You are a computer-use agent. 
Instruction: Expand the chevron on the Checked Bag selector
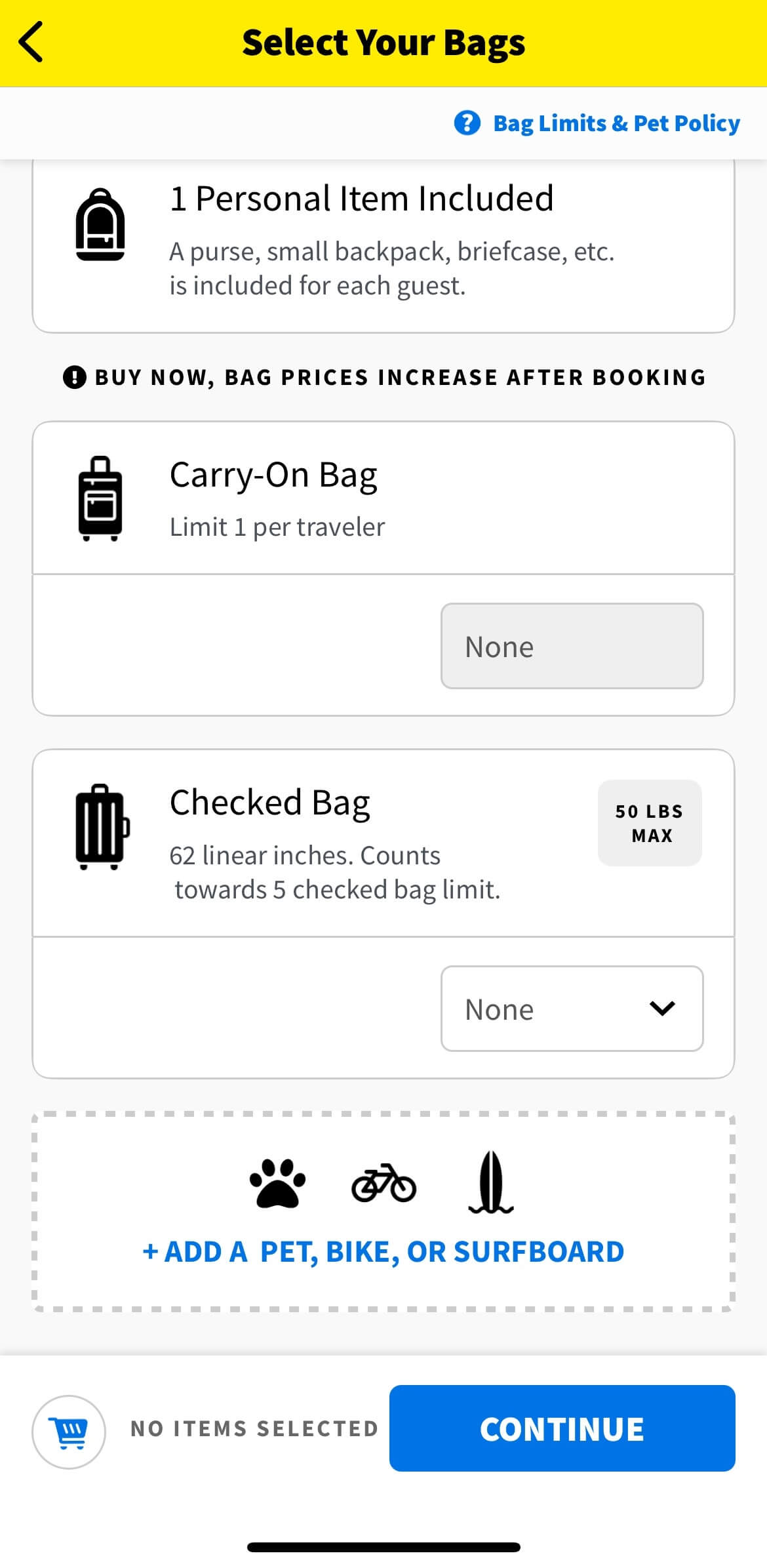click(663, 1009)
